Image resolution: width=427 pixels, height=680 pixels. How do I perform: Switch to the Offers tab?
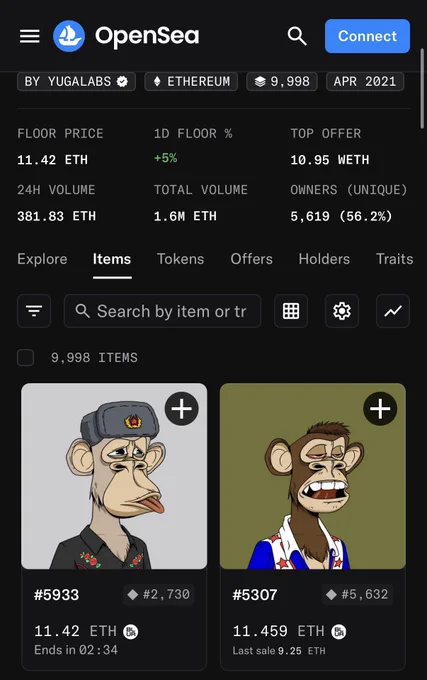coord(251,259)
